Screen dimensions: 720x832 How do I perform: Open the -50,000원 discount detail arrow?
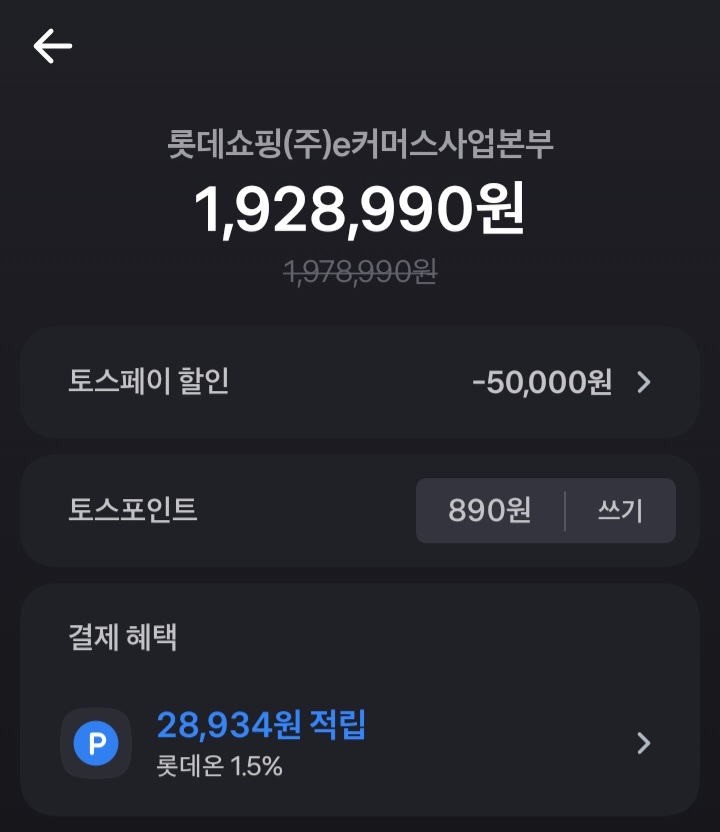tap(644, 382)
